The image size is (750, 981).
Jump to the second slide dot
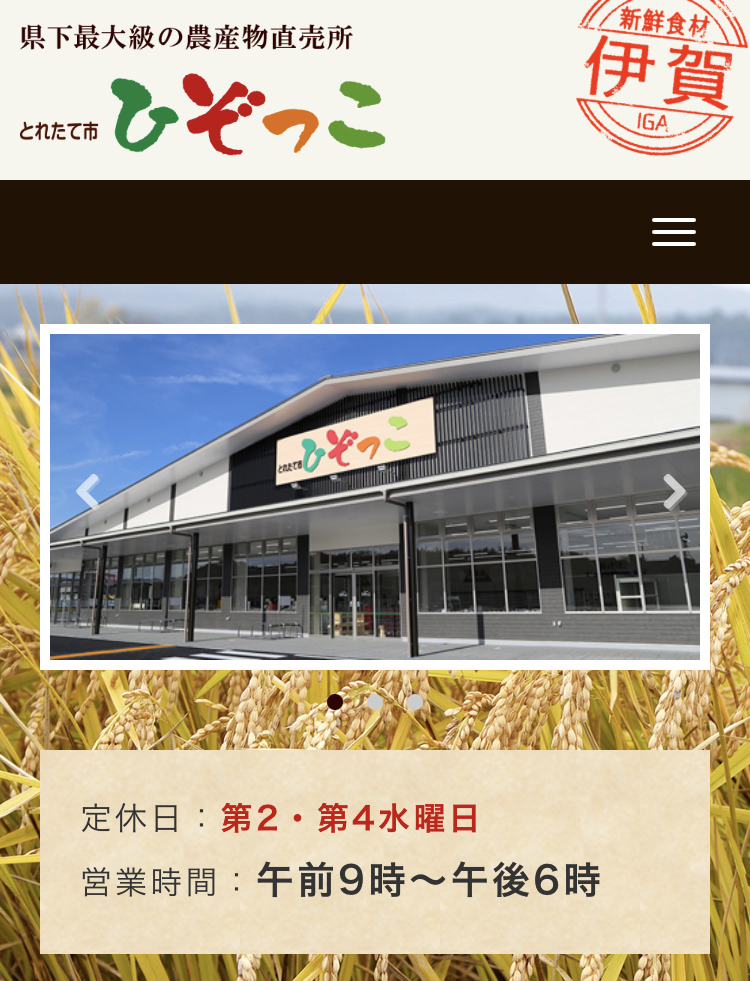(x=375, y=702)
